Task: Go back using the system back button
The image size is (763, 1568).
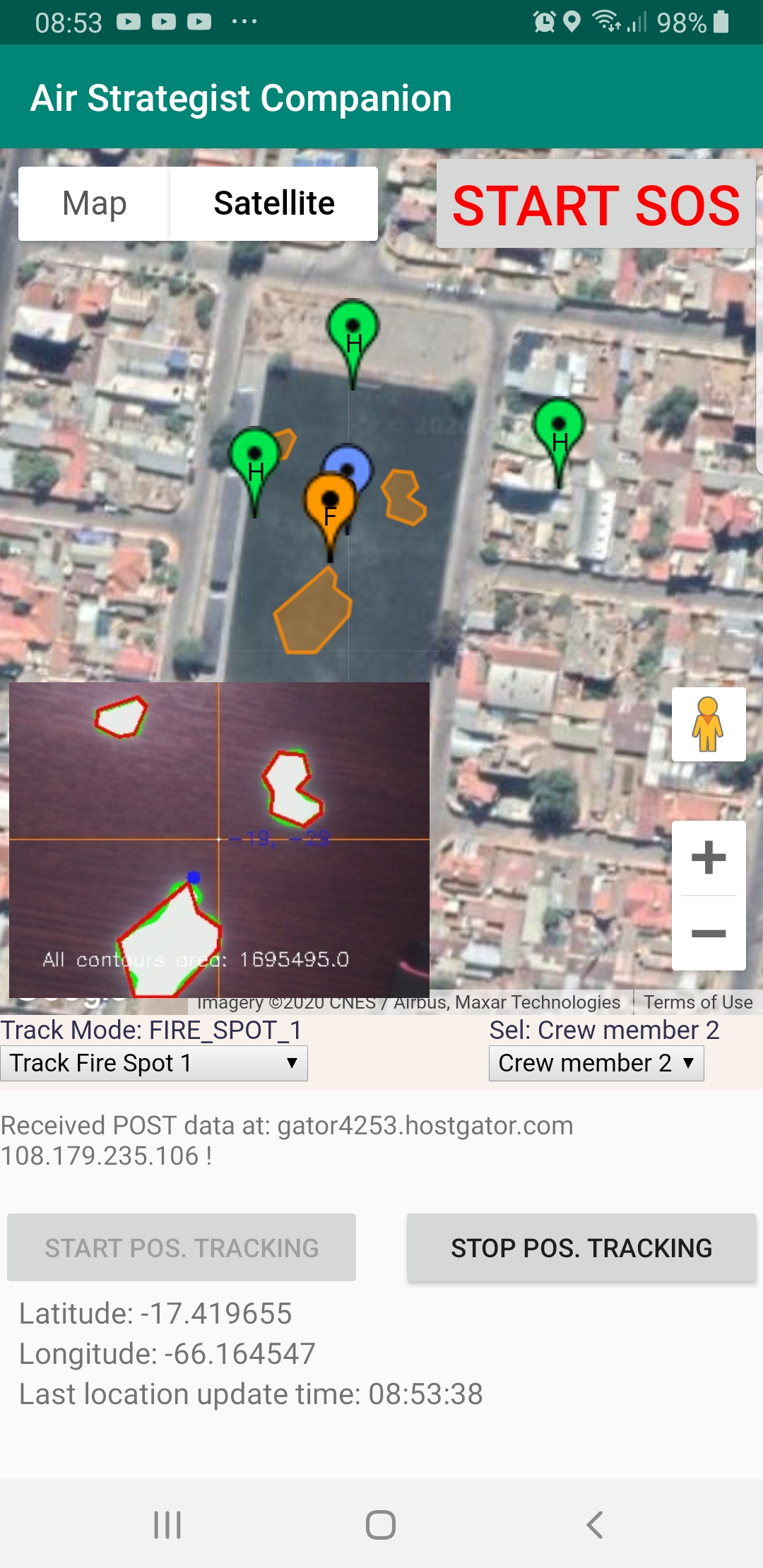Action: point(594,1524)
